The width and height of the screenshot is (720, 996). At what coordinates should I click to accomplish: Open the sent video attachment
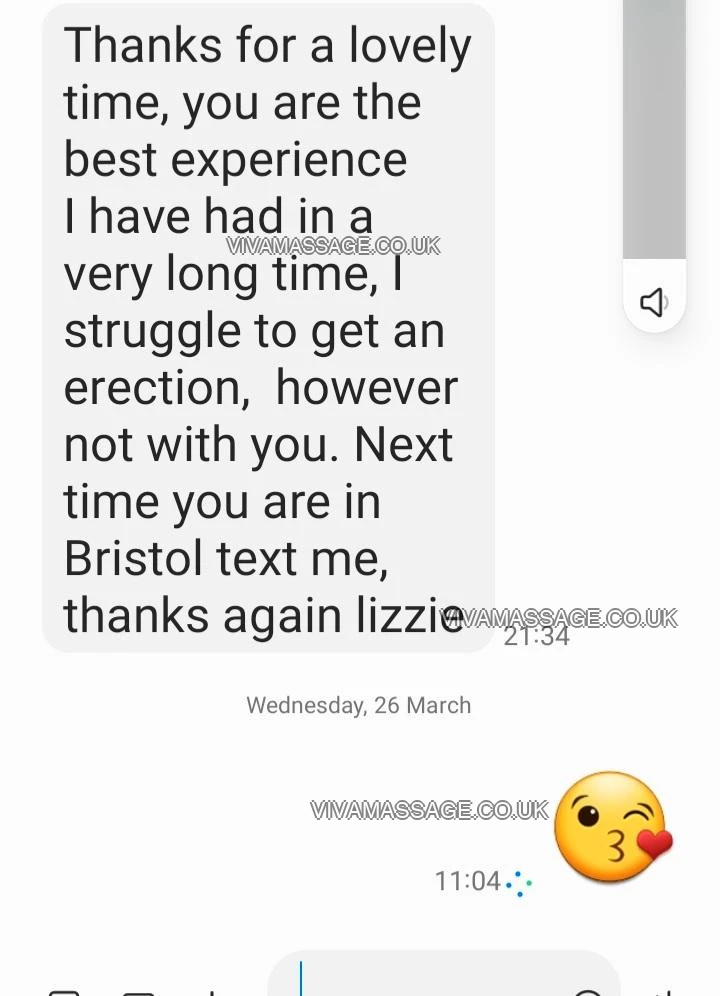pyautogui.click(x=654, y=130)
